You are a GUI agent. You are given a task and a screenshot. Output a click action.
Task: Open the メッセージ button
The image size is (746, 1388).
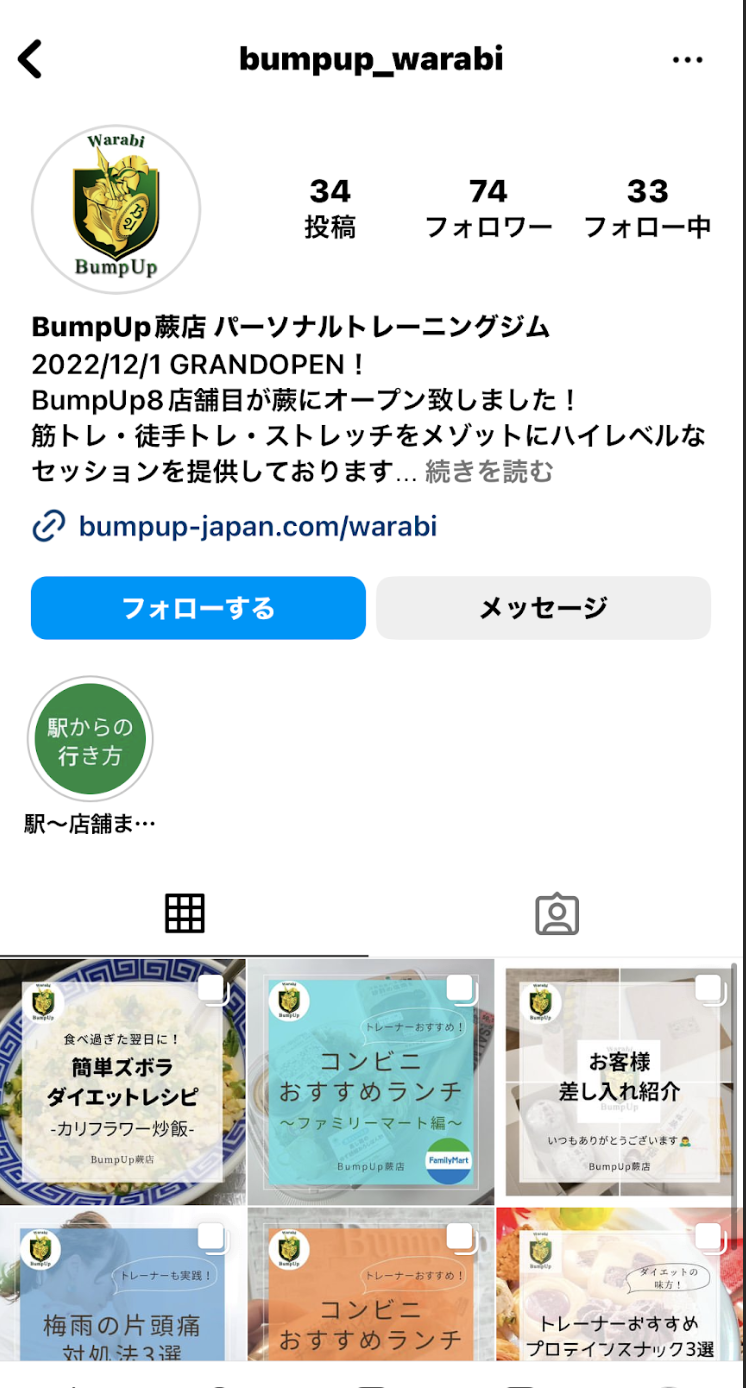coord(543,608)
